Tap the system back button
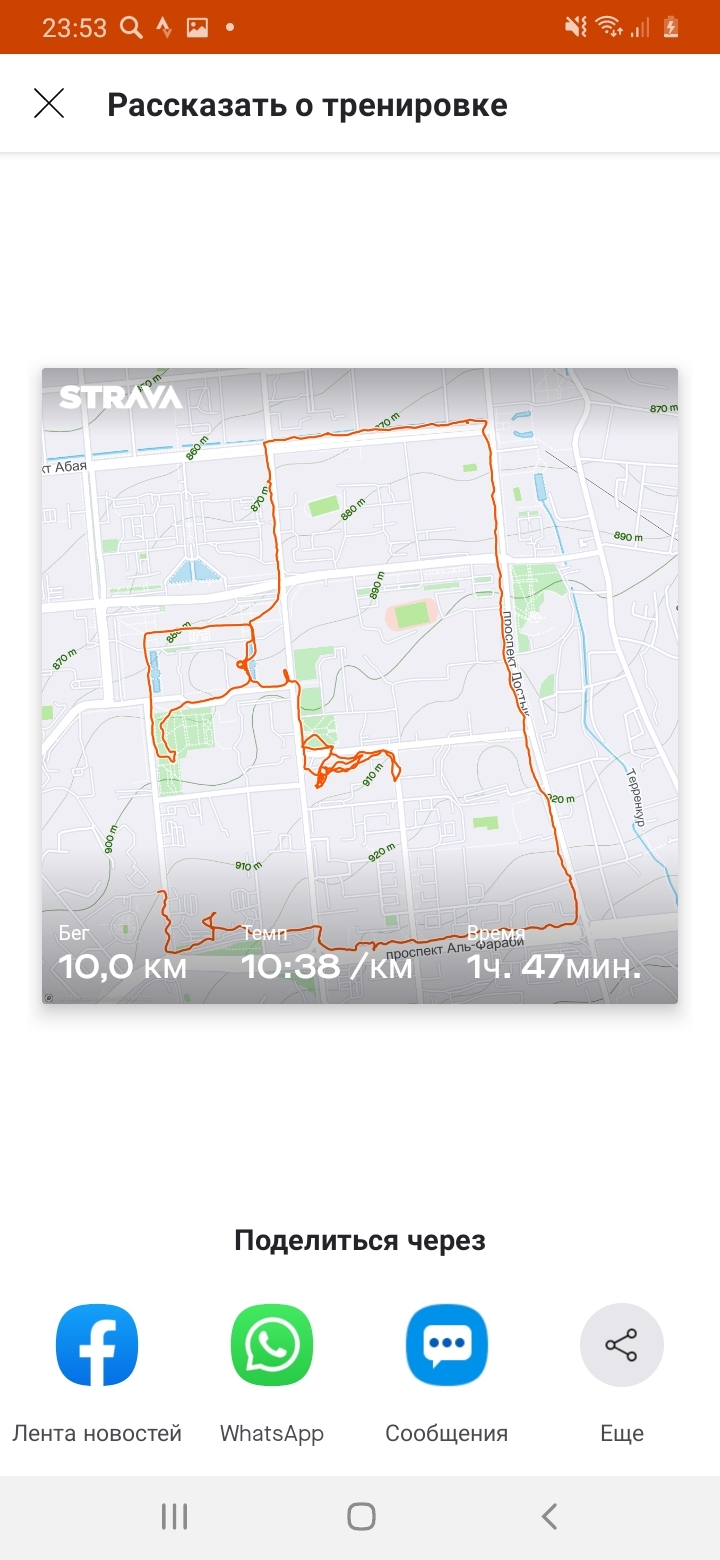This screenshot has height=1560, width=720. point(548,1516)
